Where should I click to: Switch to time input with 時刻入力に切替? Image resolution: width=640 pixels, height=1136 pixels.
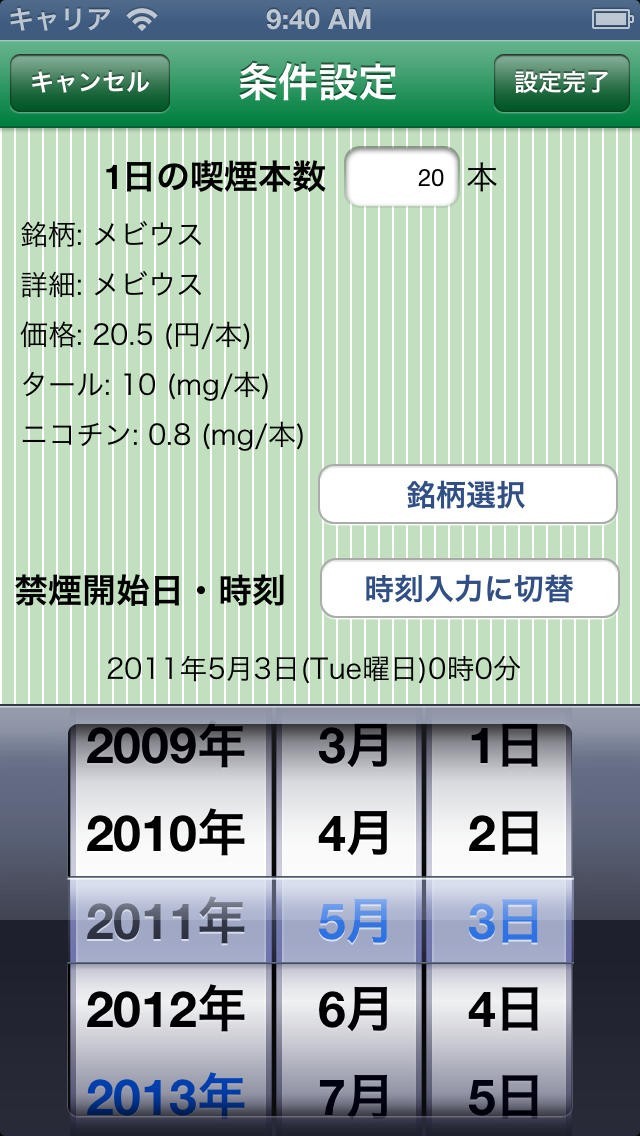pos(469,589)
